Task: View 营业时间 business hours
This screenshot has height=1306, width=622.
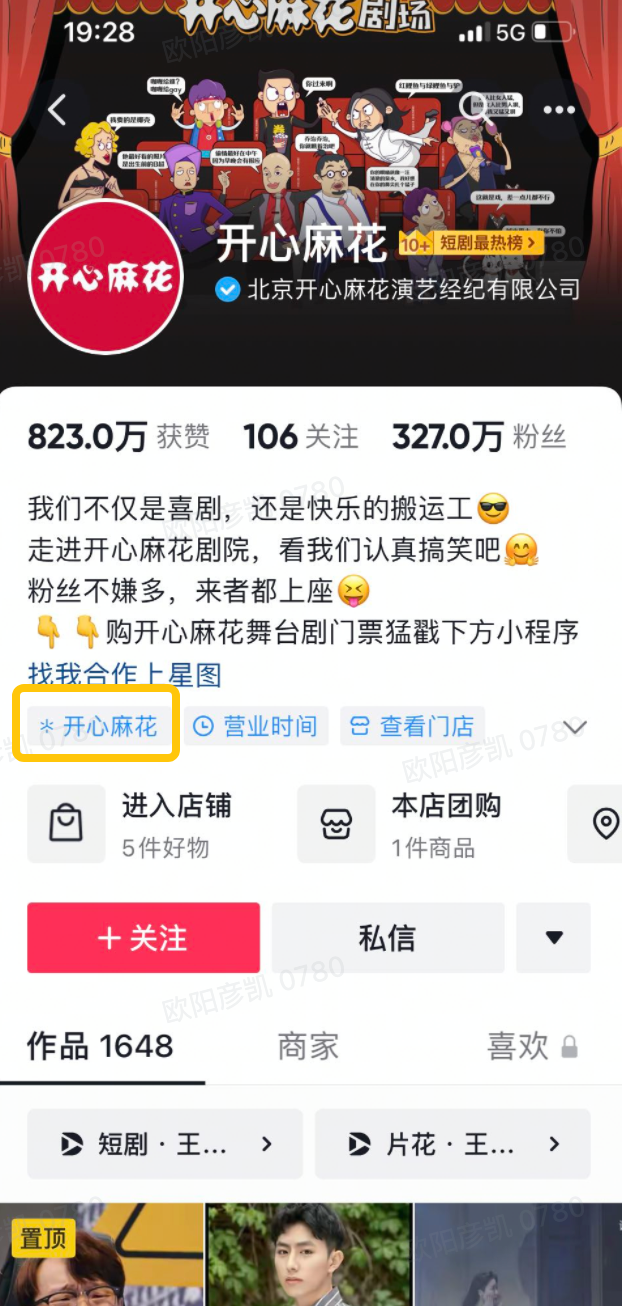Action: [255, 726]
